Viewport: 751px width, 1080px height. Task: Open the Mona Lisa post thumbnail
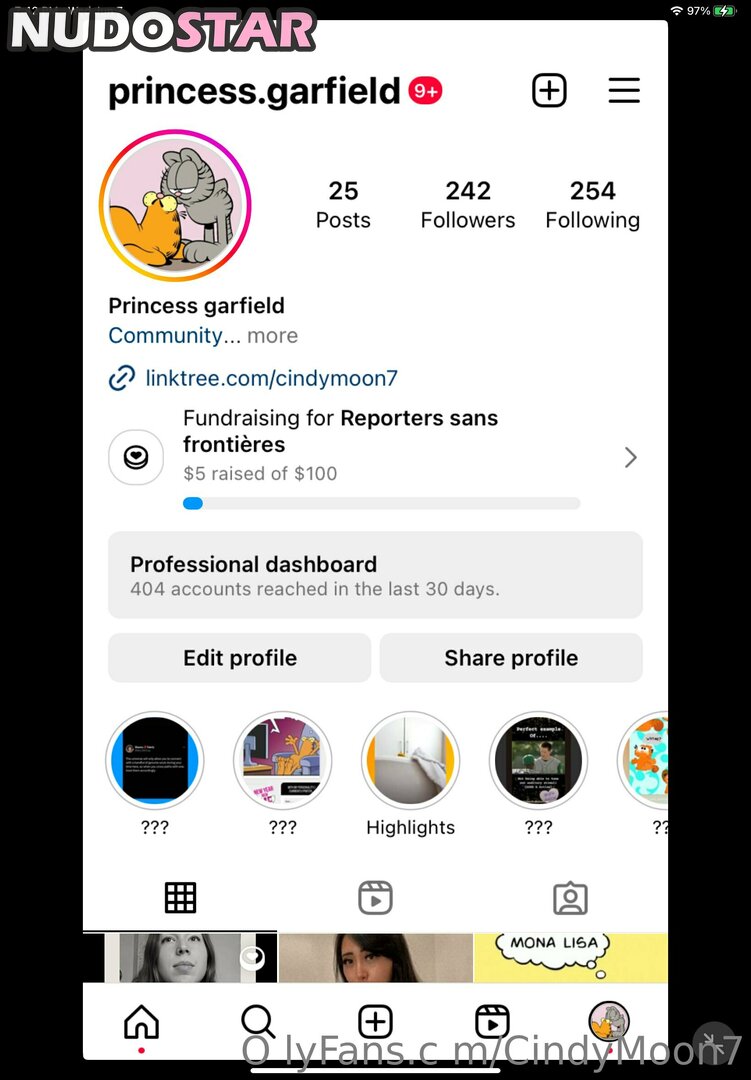tap(570, 958)
